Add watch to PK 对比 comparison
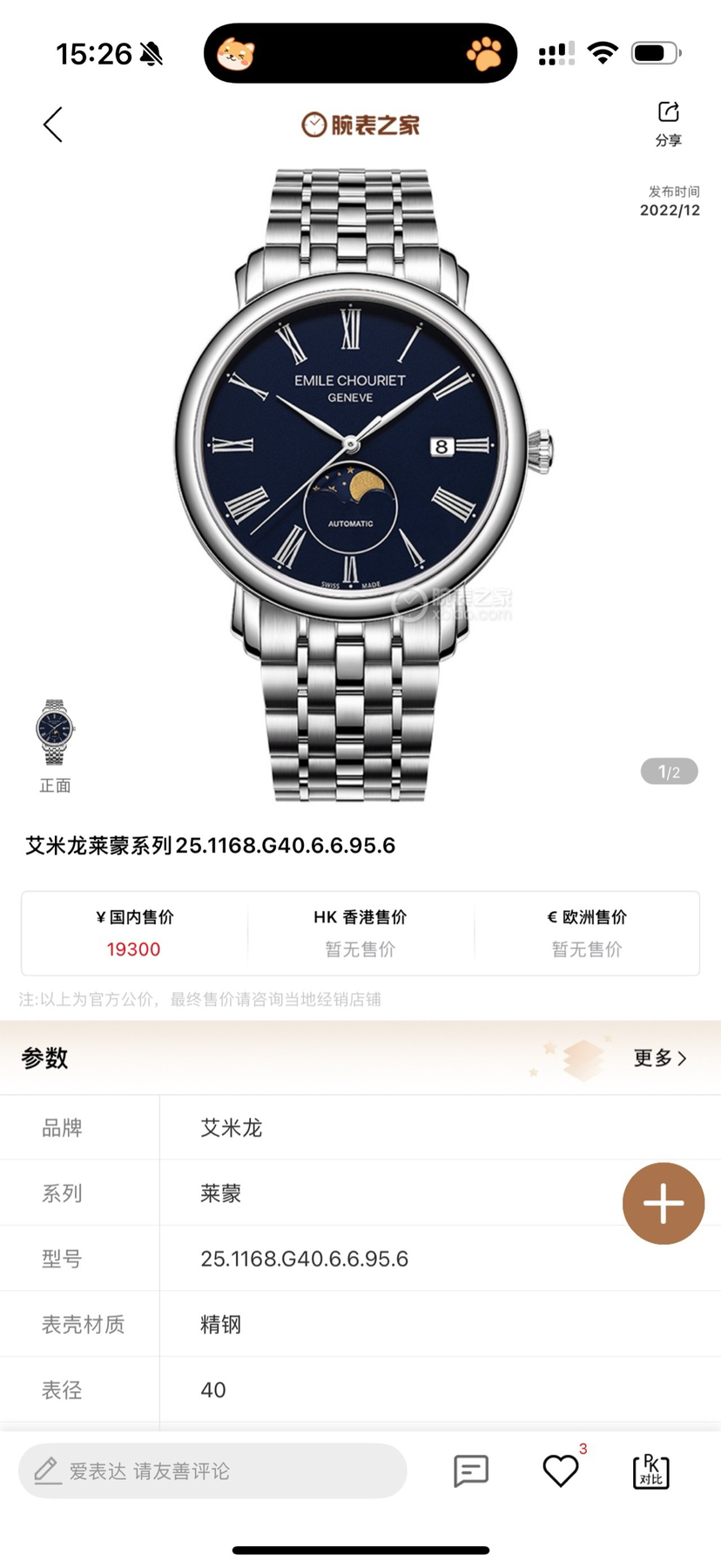This screenshot has height=1568, width=721. (x=650, y=1470)
